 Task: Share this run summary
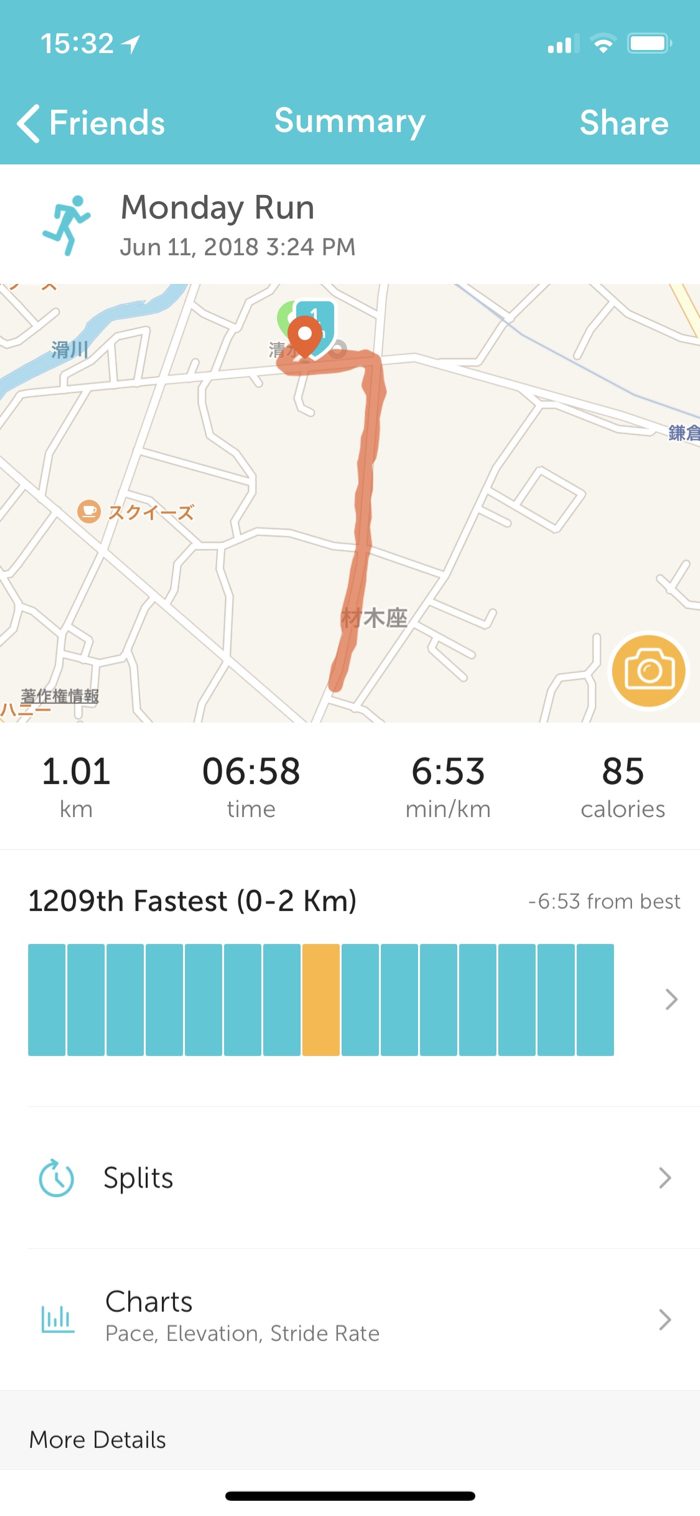click(x=623, y=123)
